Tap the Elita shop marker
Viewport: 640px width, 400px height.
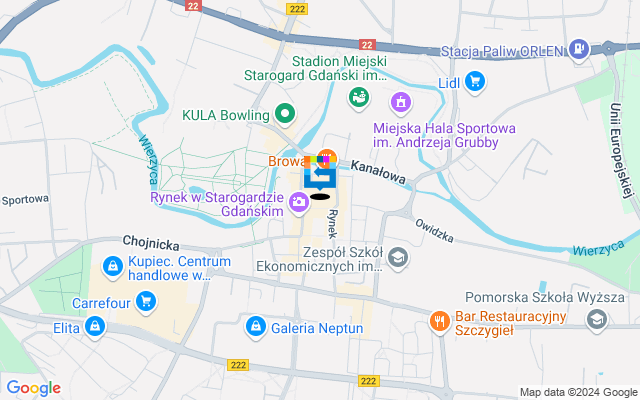(x=94, y=325)
